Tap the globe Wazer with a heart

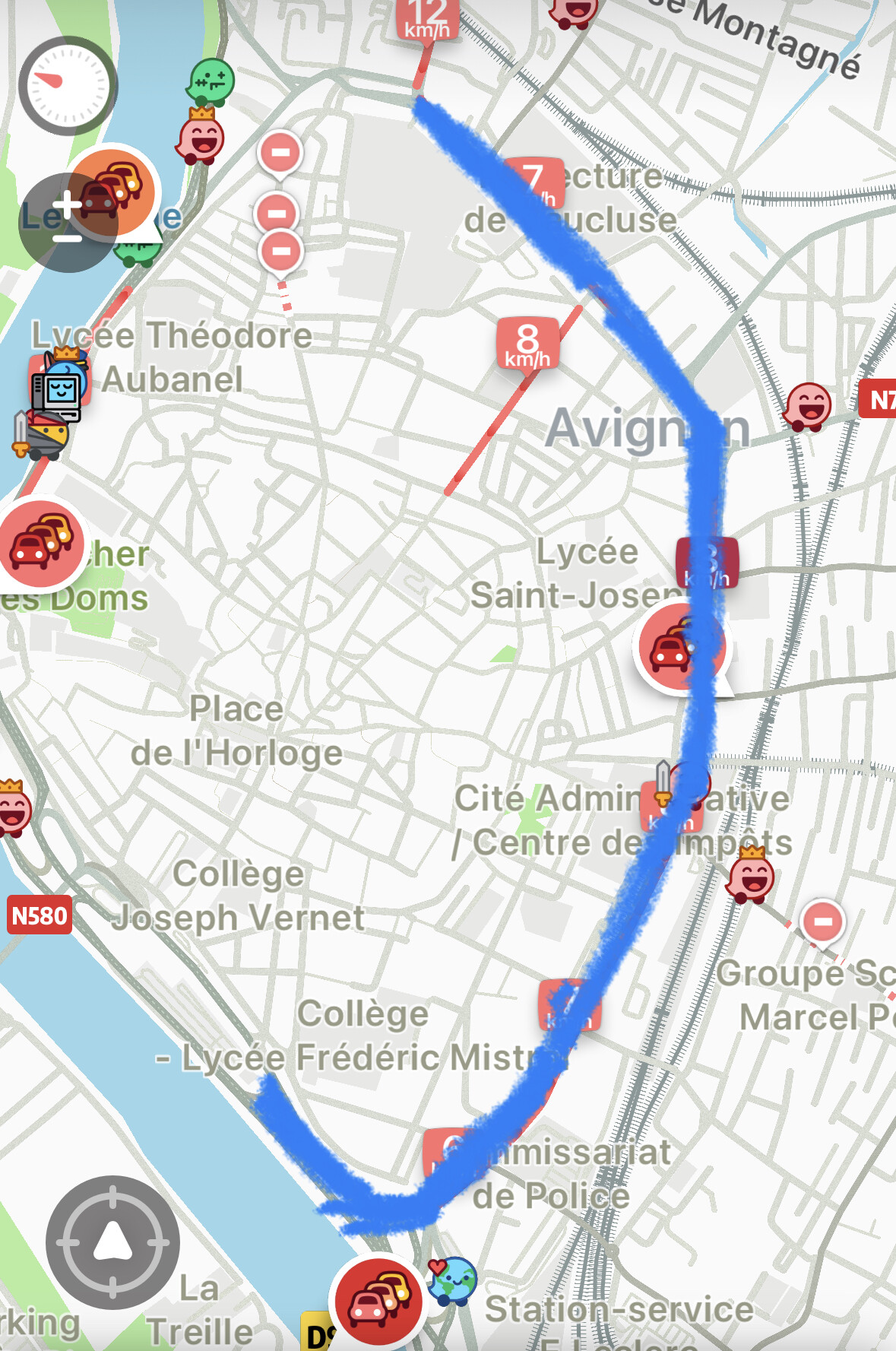[452, 1280]
